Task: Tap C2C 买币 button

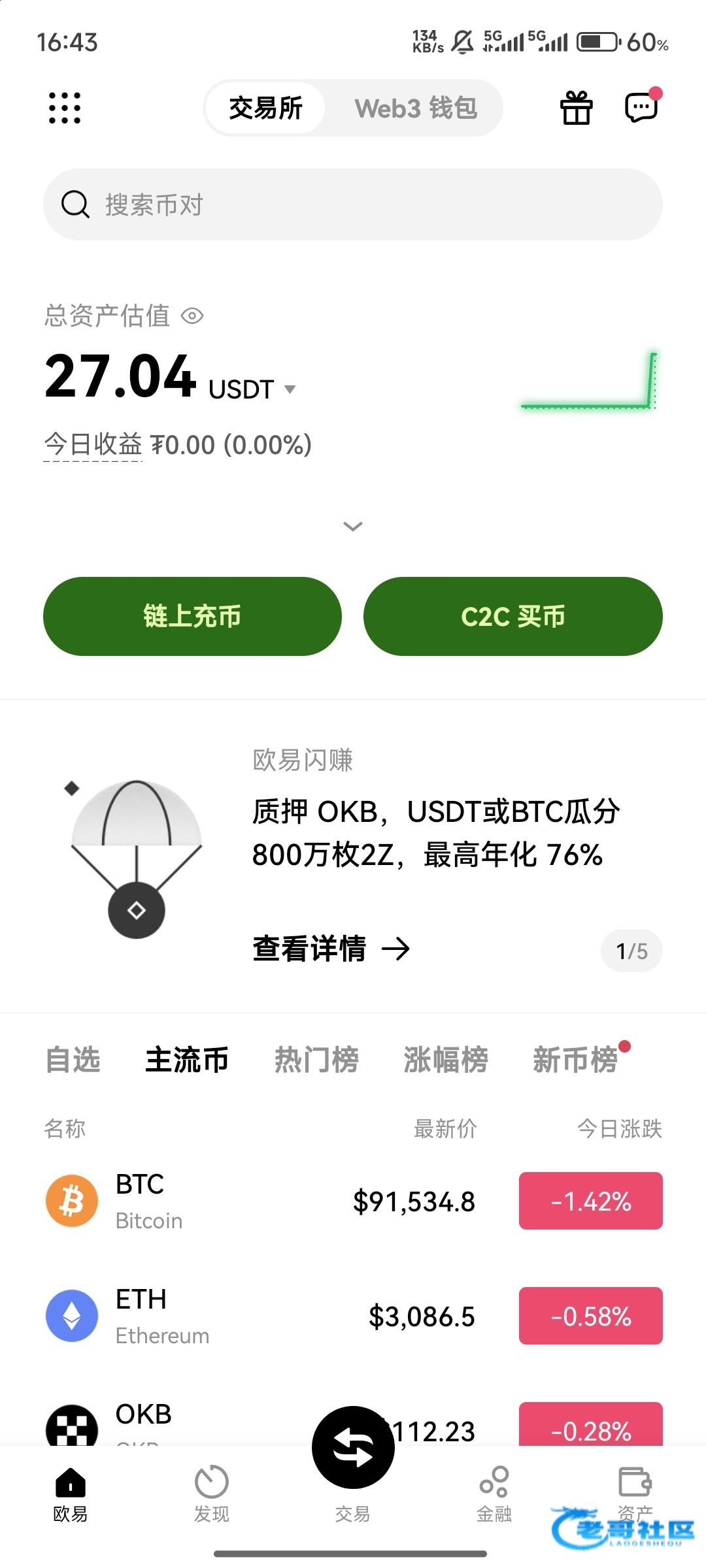Action: pyautogui.click(x=513, y=616)
